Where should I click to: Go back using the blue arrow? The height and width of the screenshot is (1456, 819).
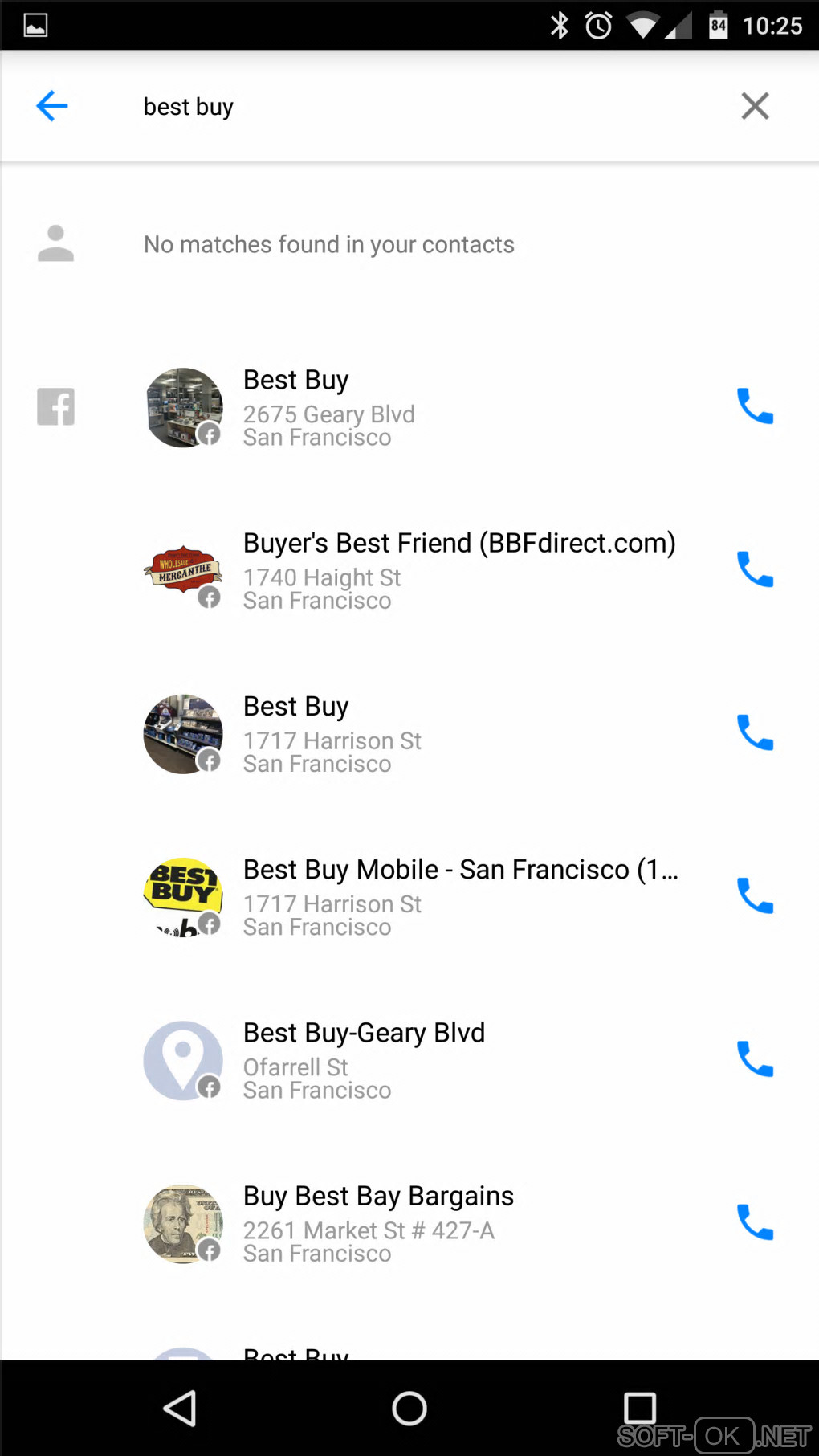(x=52, y=106)
